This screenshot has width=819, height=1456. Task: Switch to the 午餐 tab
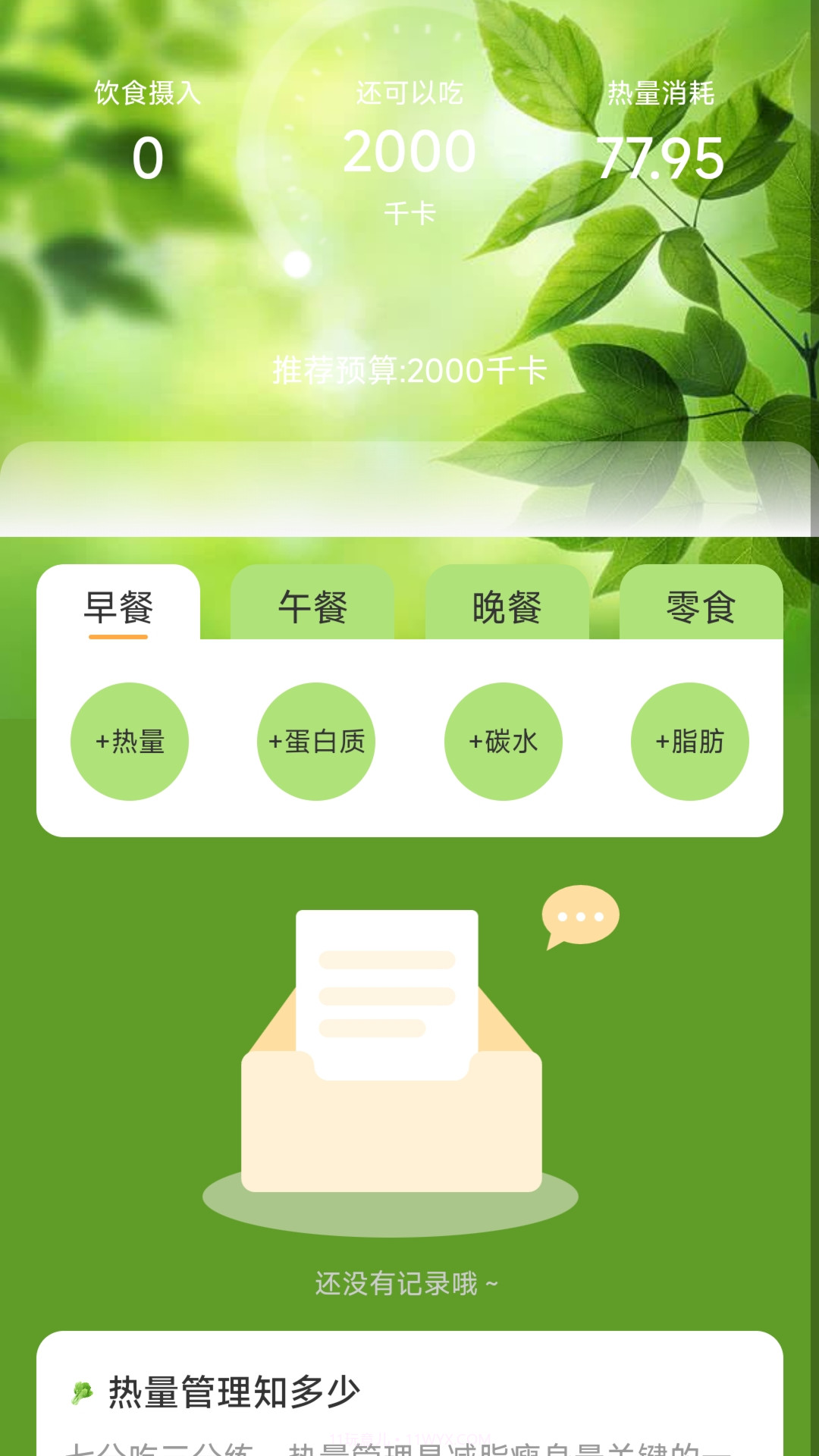click(x=312, y=607)
